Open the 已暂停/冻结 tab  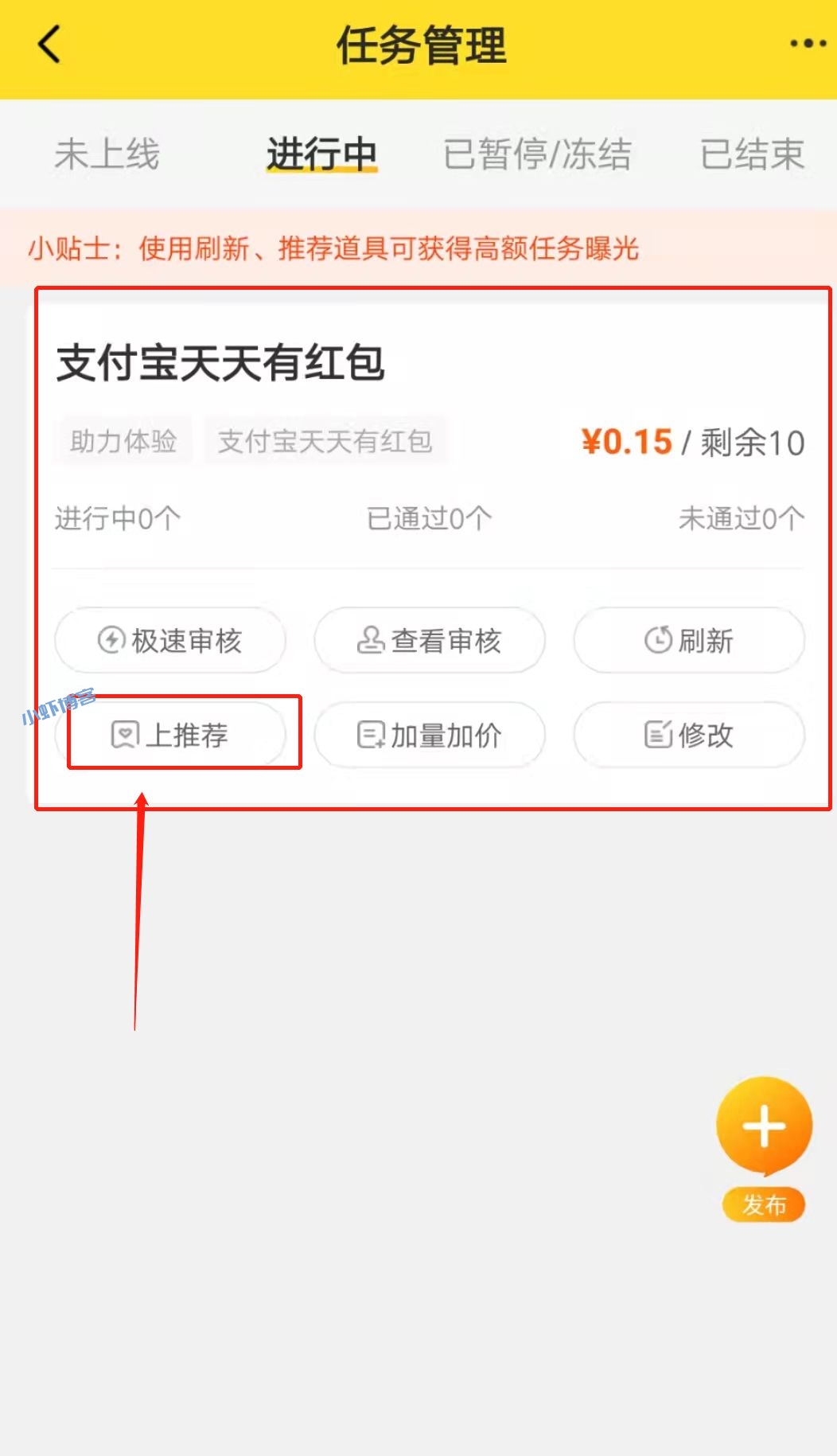pyautogui.click(x=539, y=154)
